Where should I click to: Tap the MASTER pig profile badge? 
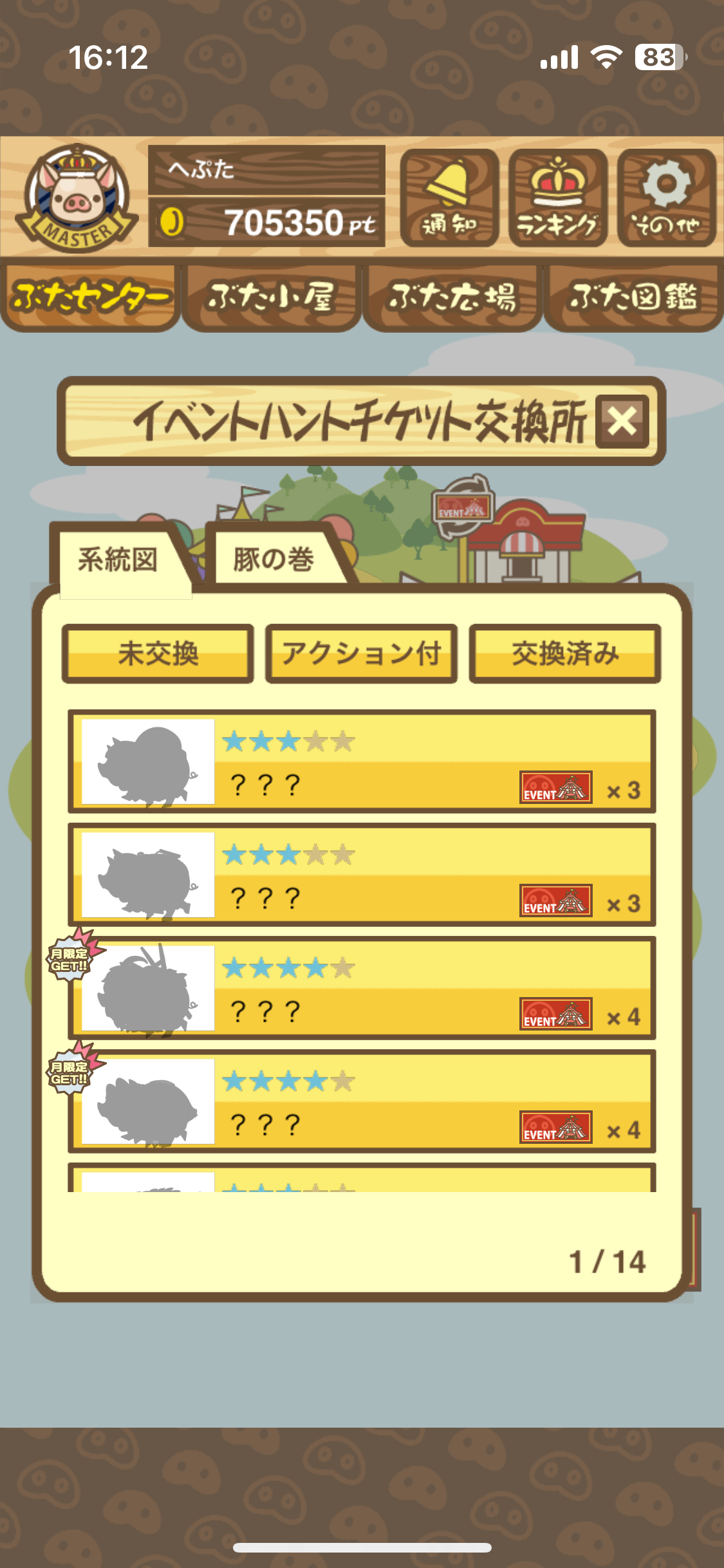click(x=77, y=198)
